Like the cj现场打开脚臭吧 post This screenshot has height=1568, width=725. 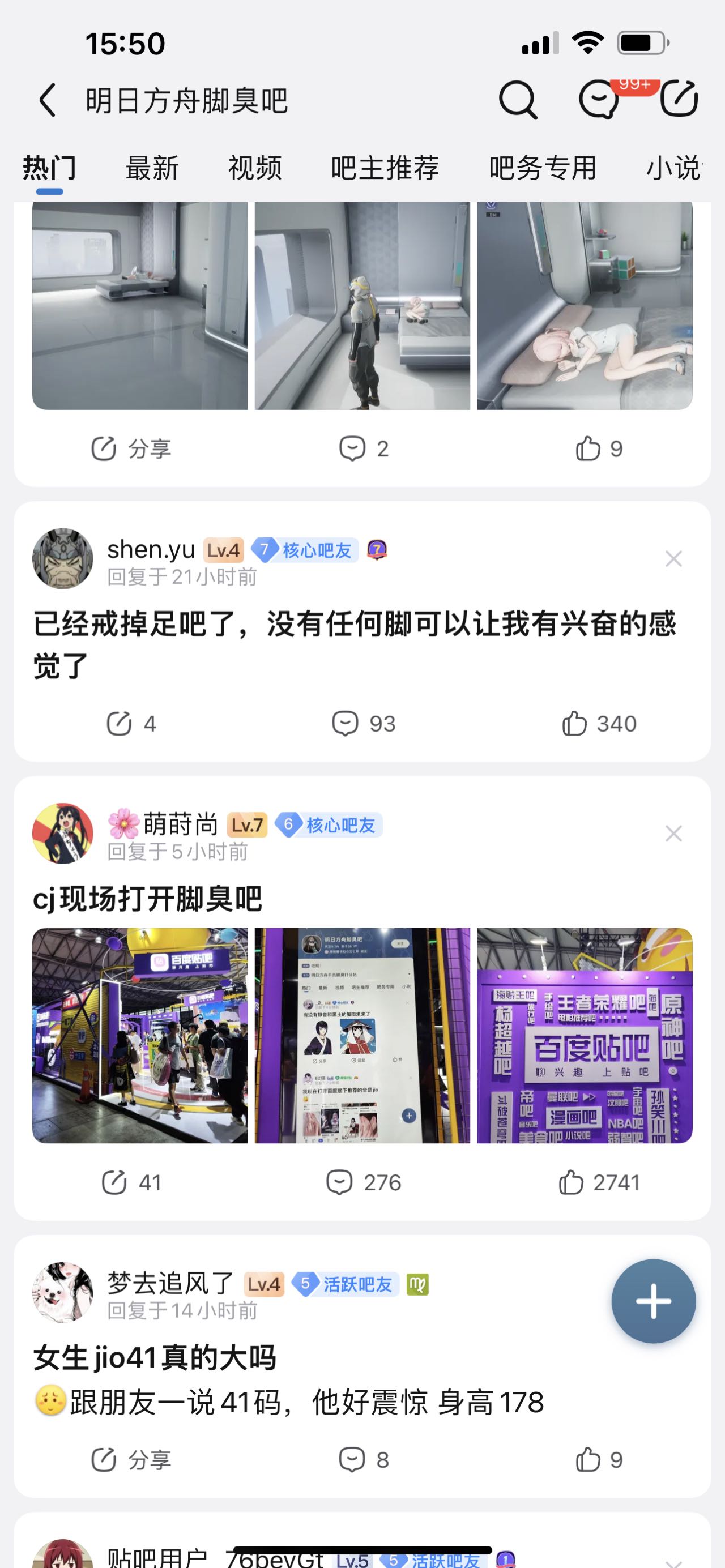599,1183
